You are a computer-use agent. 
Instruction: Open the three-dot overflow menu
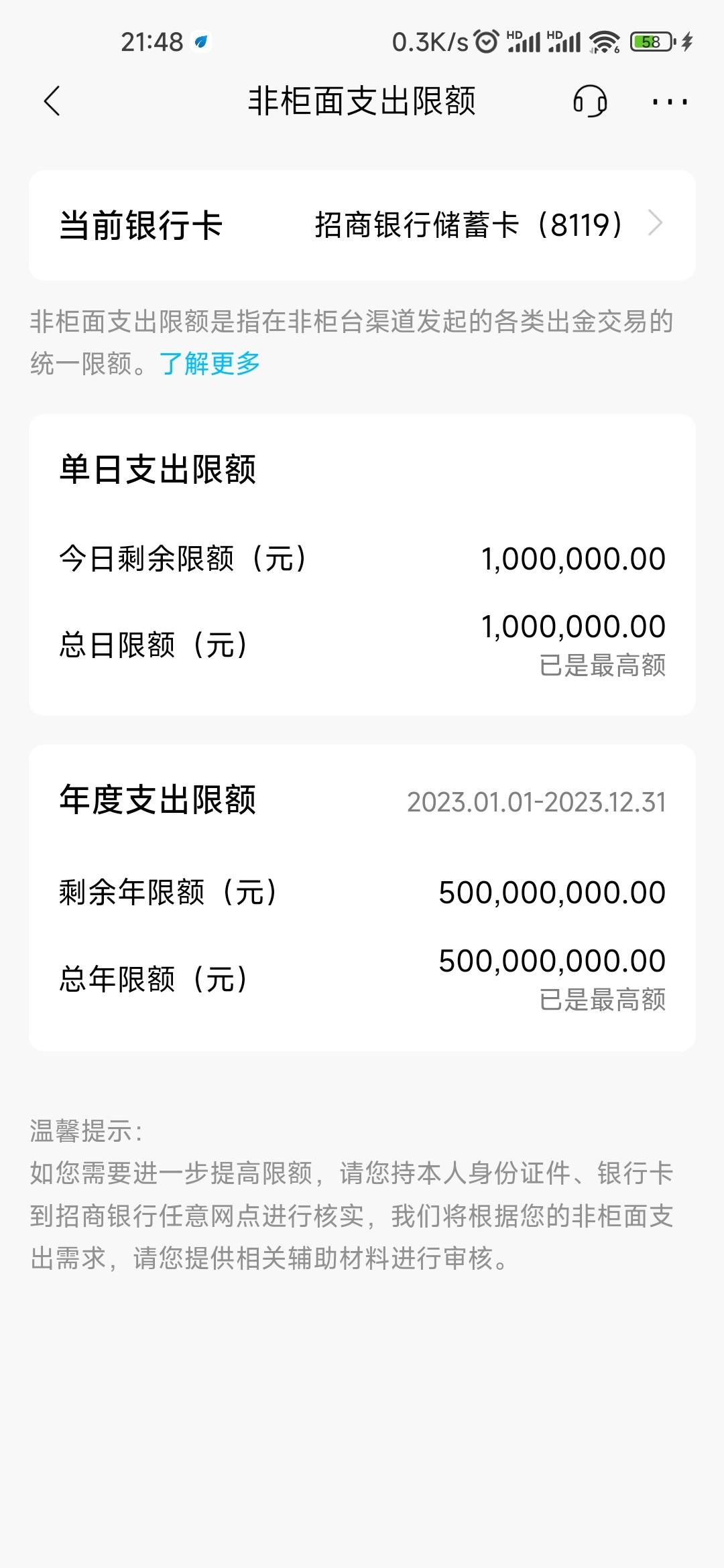pyautogui.click(x=670, y=102)
